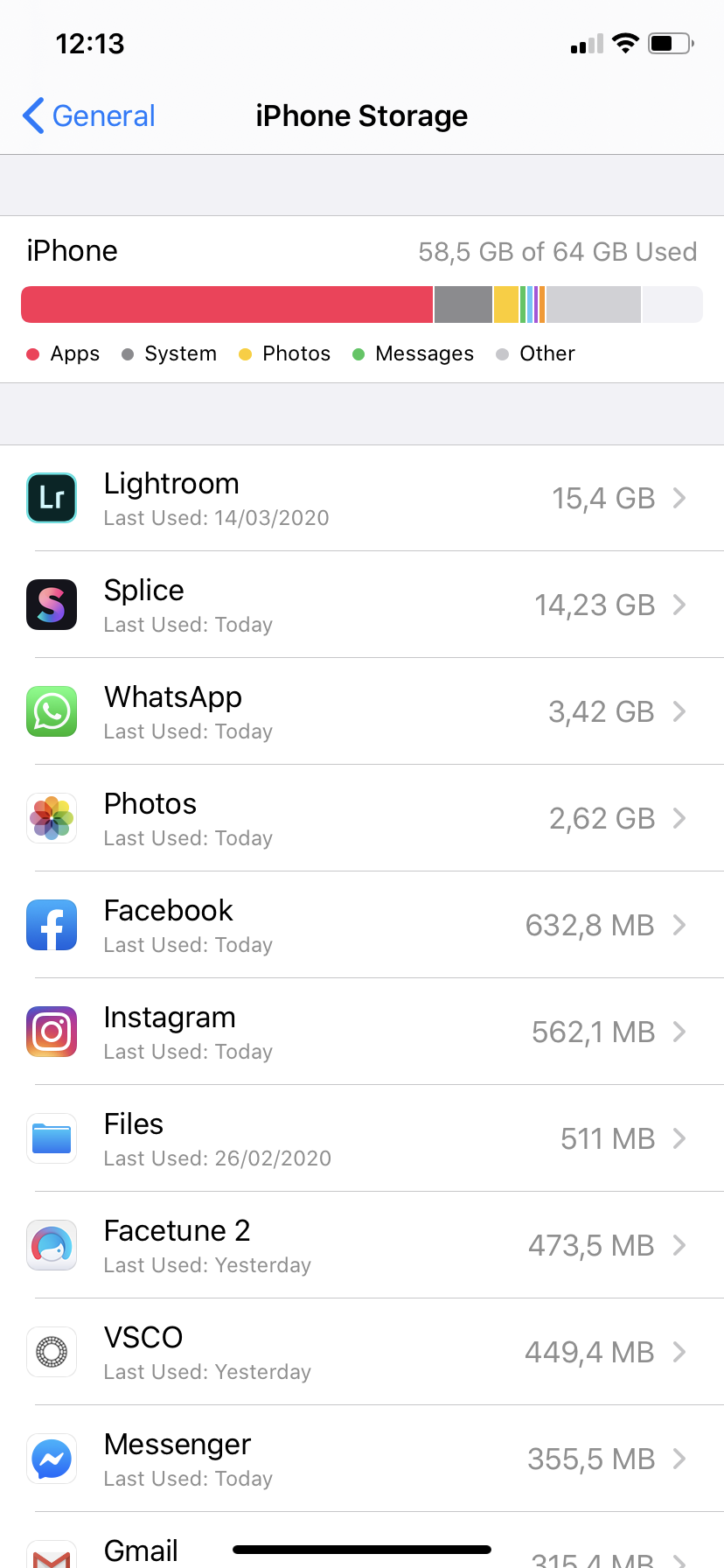Open Splice storage details
This screenshot has width=724, height=1568.
(362, 605)
